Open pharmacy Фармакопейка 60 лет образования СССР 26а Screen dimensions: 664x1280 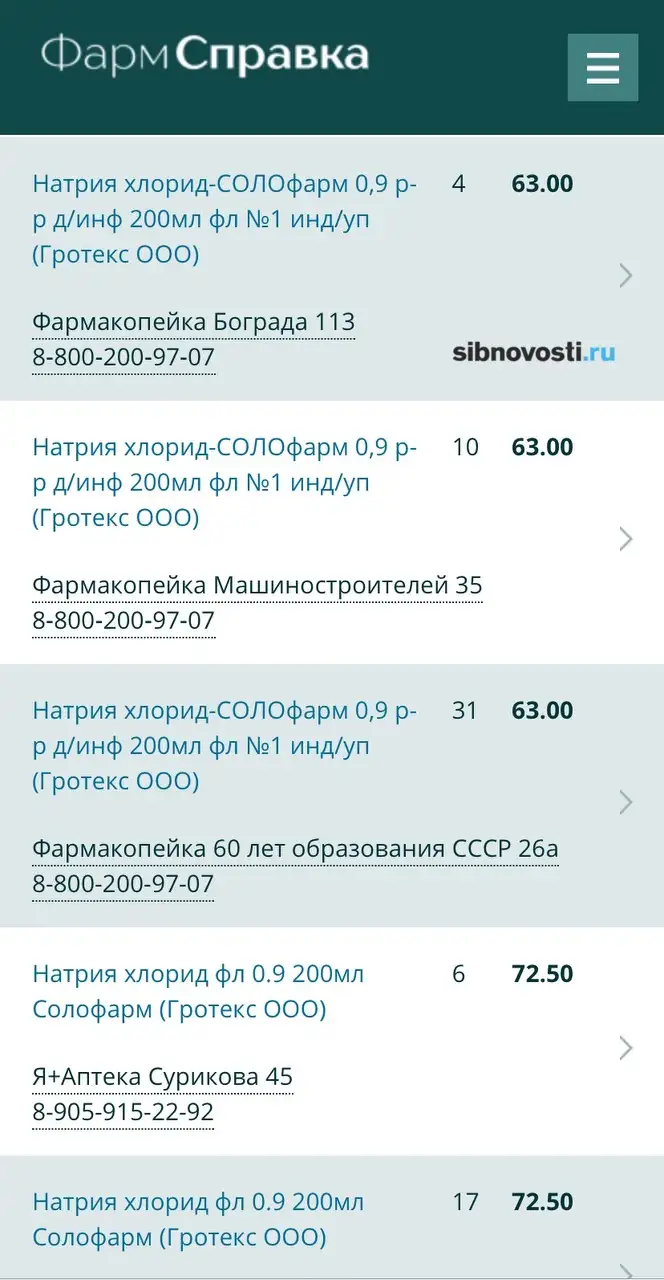(x=295, y=849)
